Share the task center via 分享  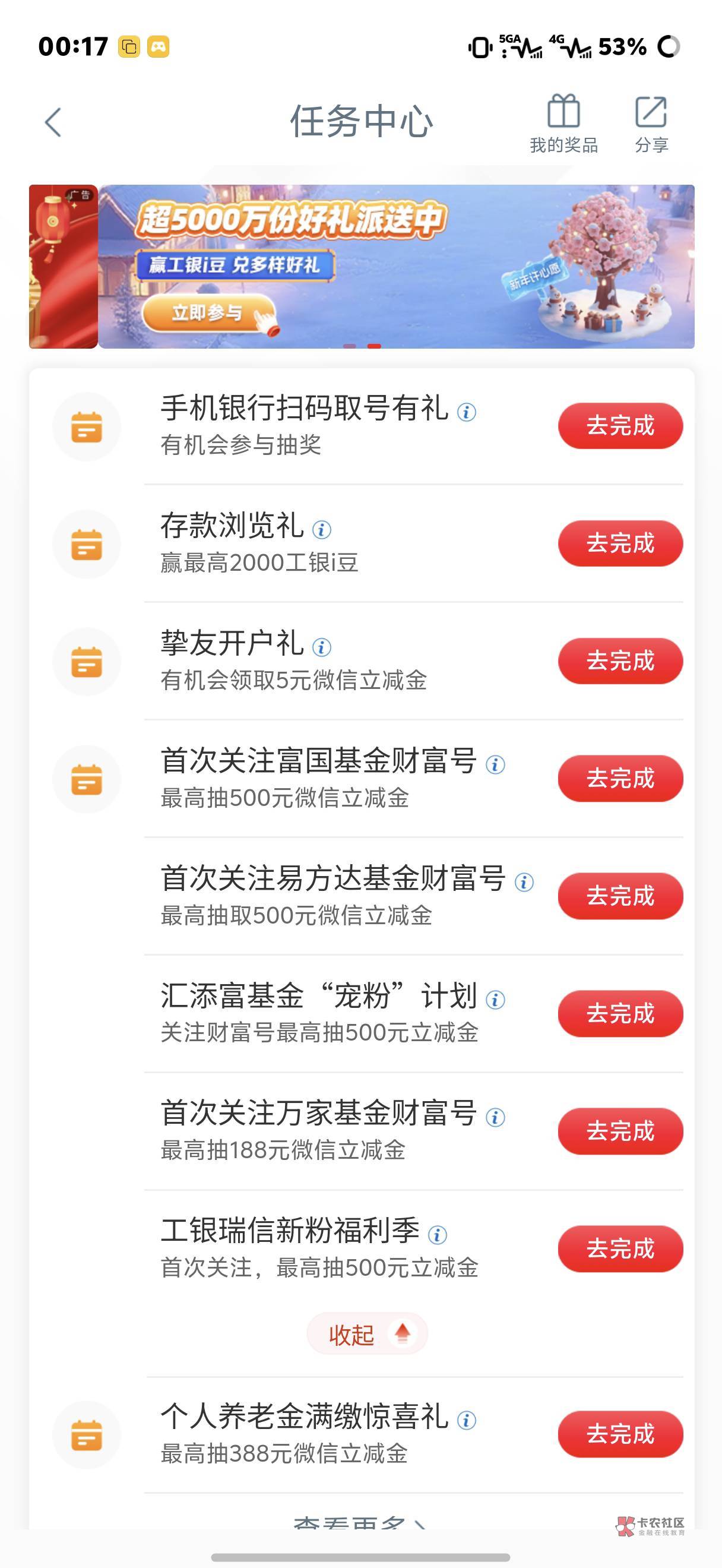(651, 124)
